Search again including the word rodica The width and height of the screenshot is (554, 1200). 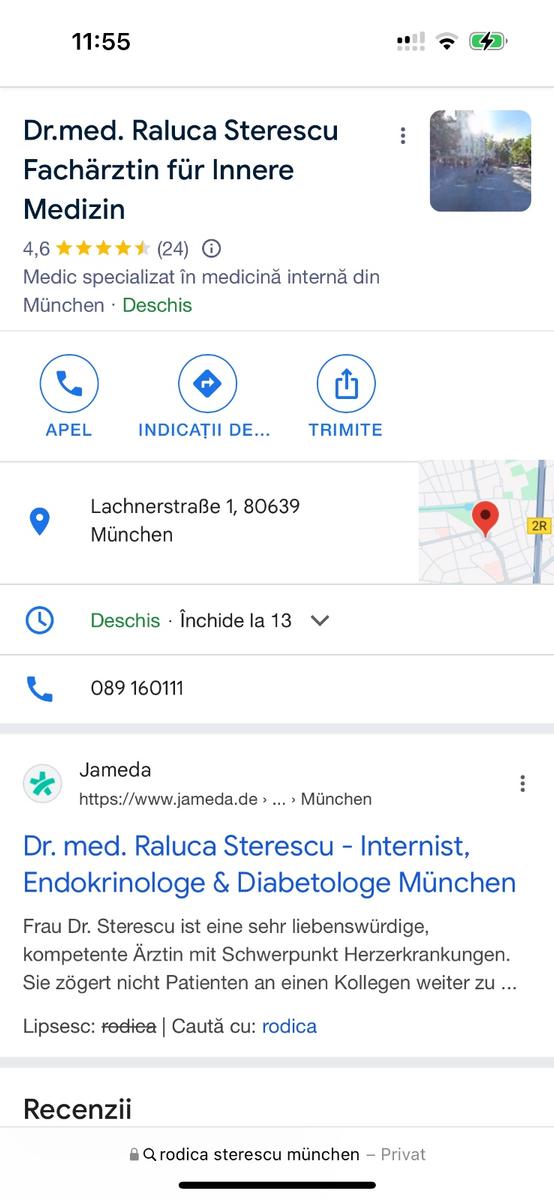tap(289, 1026)
